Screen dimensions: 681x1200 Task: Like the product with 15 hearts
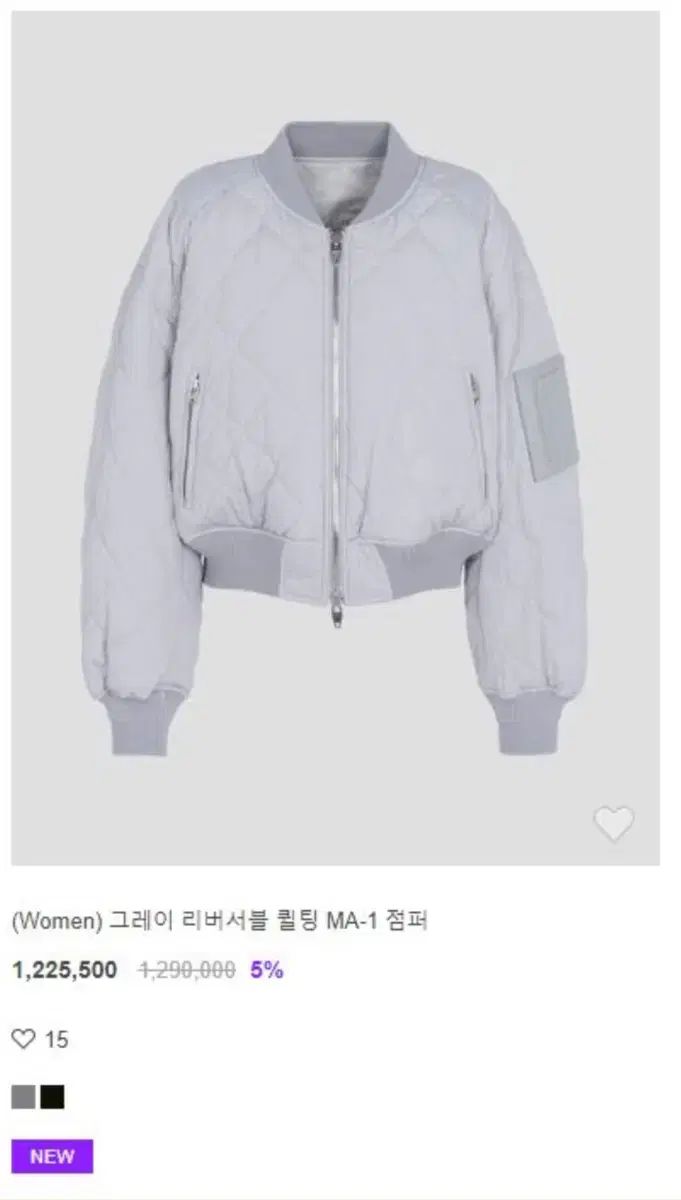[23, 1039]
